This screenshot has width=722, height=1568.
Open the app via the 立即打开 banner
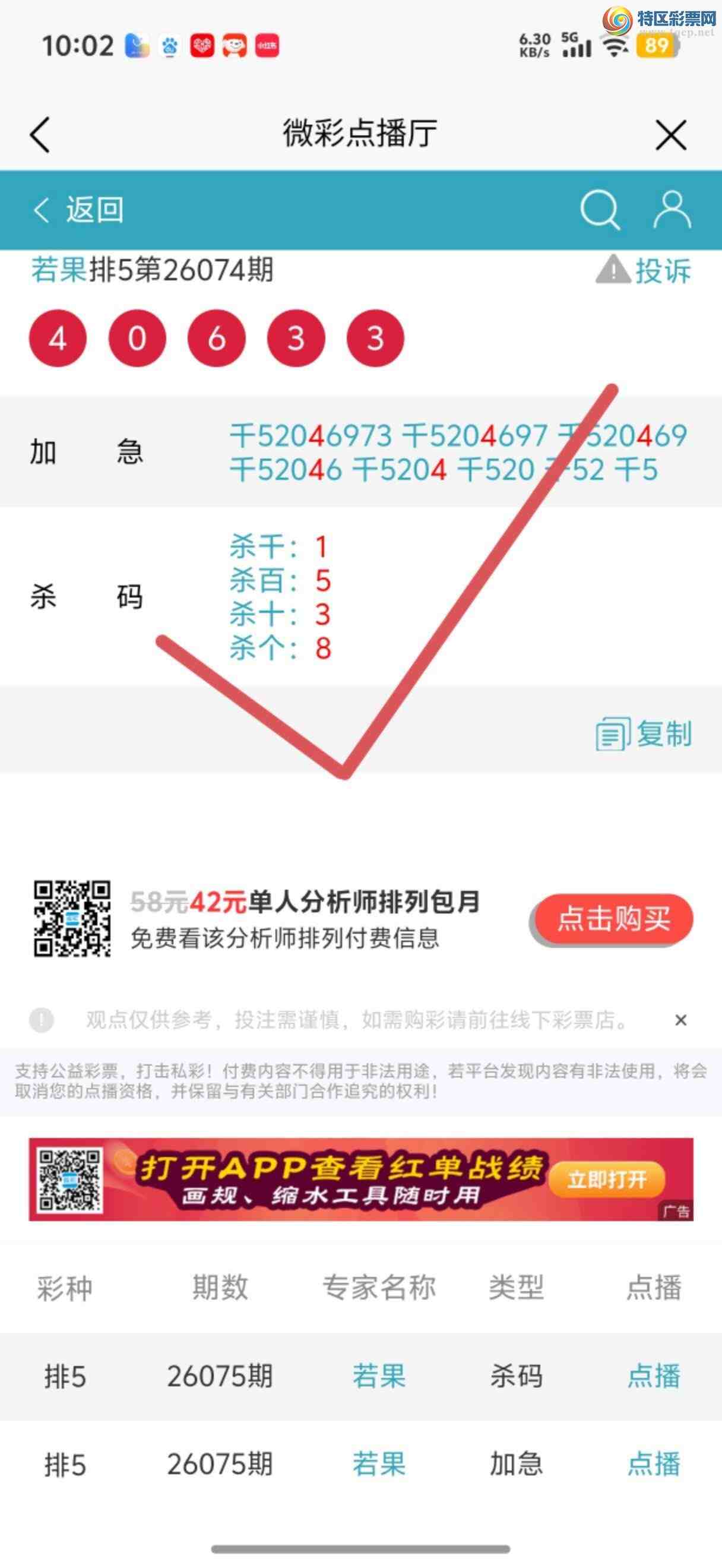click(x=606, y=1180)
